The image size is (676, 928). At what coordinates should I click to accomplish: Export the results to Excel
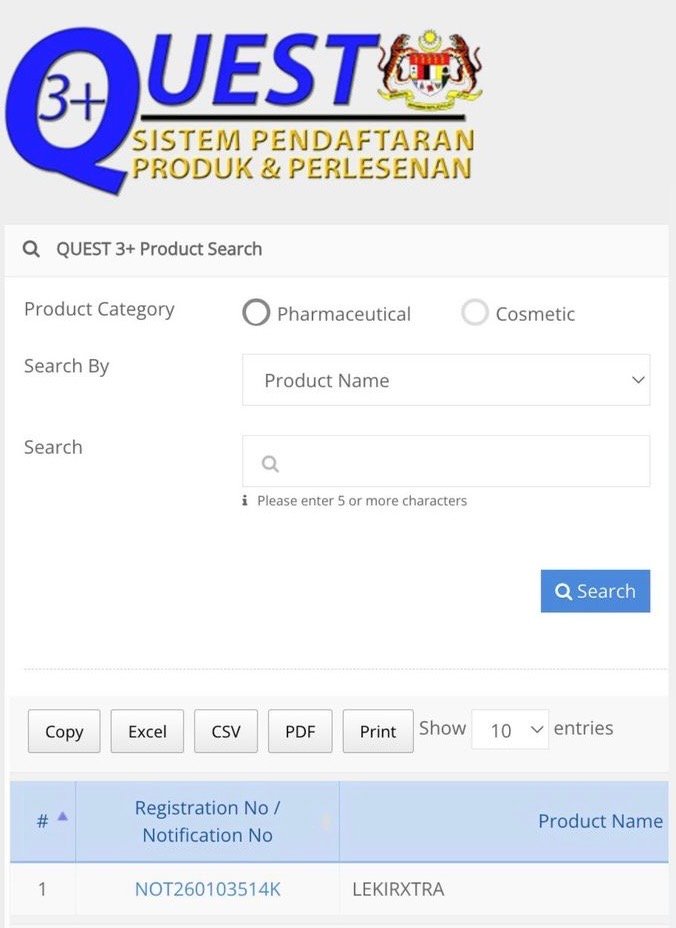(147, 731)
